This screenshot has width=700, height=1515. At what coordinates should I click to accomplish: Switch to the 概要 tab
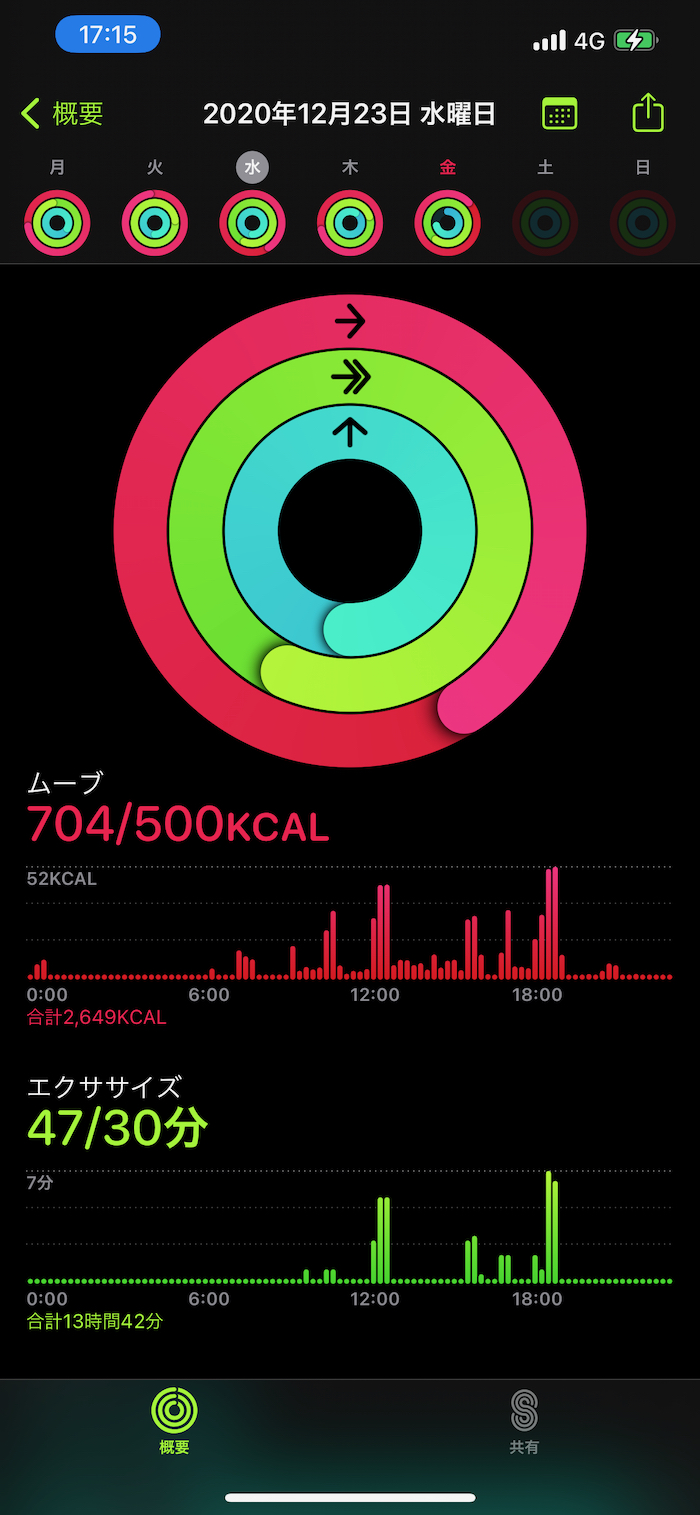pyautogui.click(x=174, y=1420)
